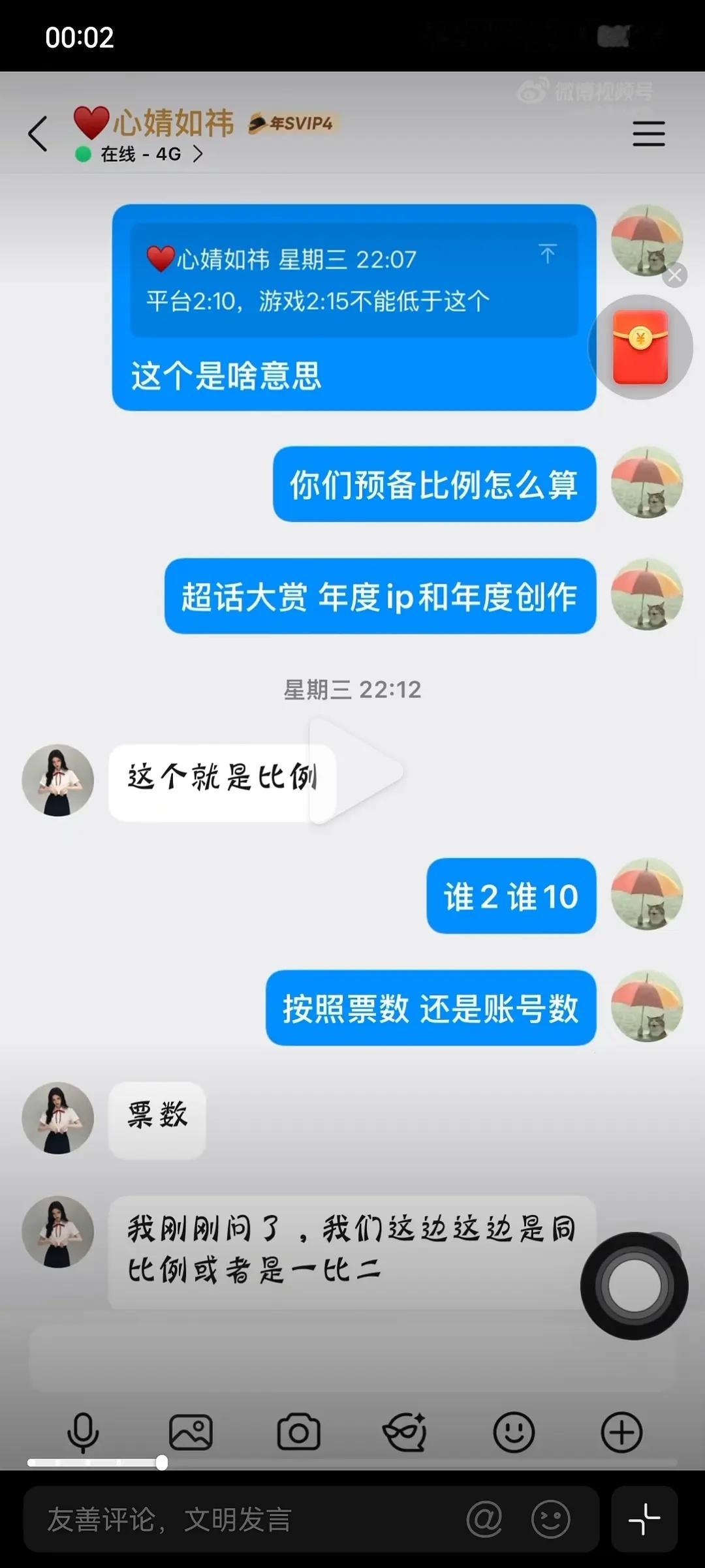Expand the 在线 - 4G status chevron

(x=199, y=154)
